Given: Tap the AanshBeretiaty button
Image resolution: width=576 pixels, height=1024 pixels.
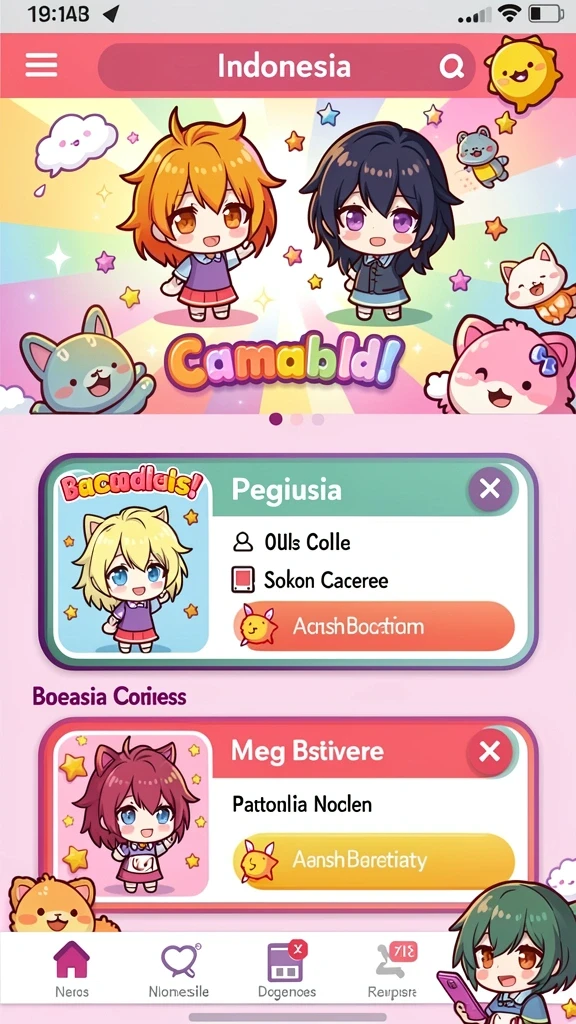Looking at the screenshot, I should click(x=374, y=859).
